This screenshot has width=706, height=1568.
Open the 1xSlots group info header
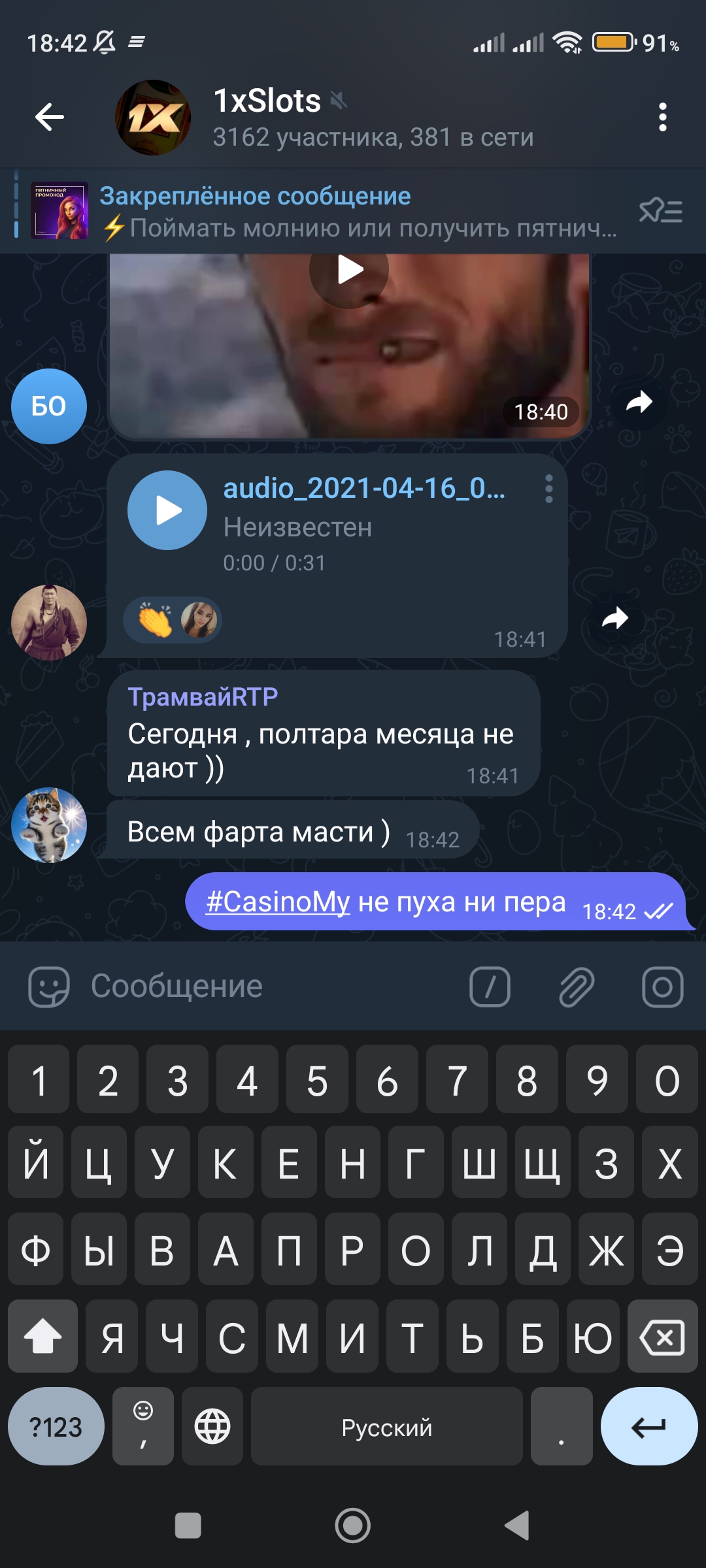click(x=373, y=118)
